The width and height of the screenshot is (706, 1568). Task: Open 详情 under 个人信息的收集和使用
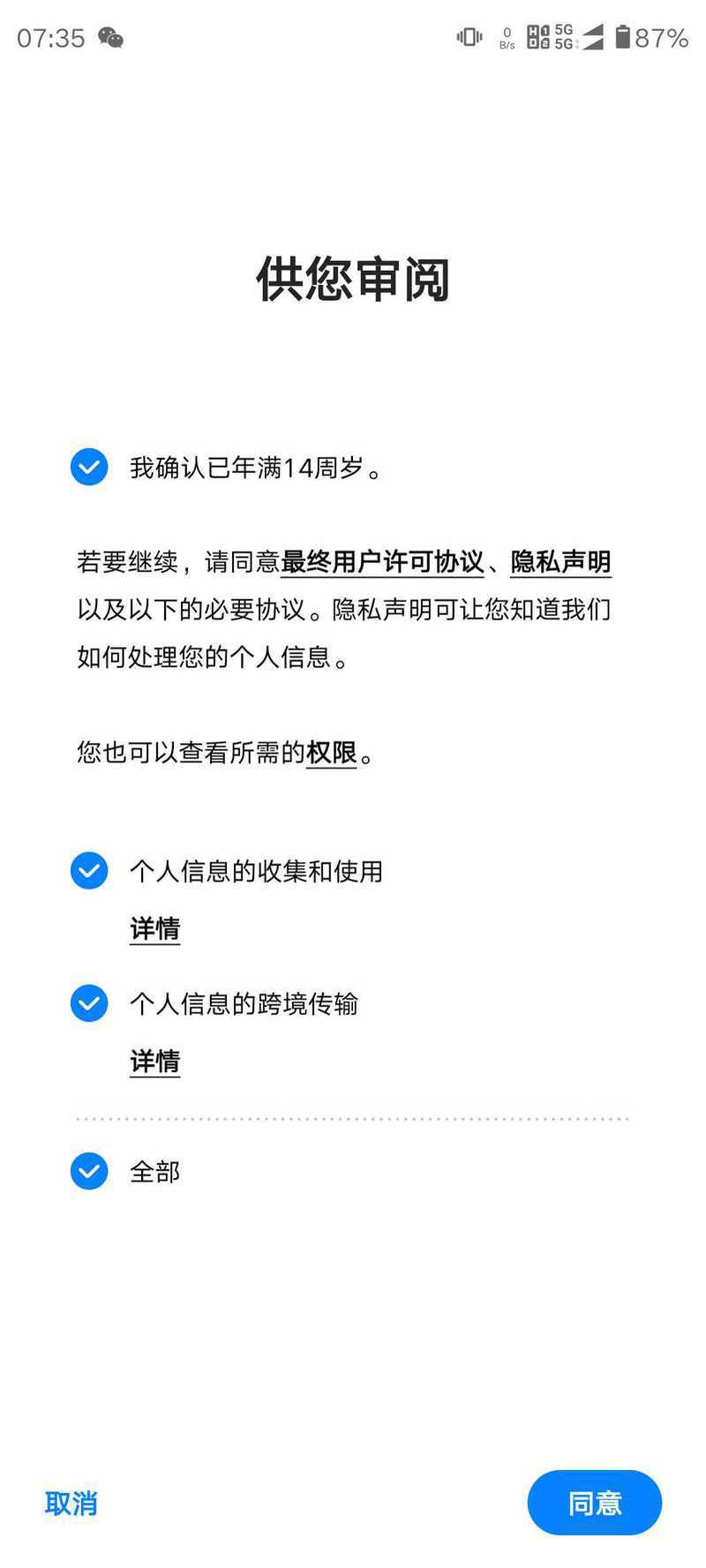[x=154, y=928]
